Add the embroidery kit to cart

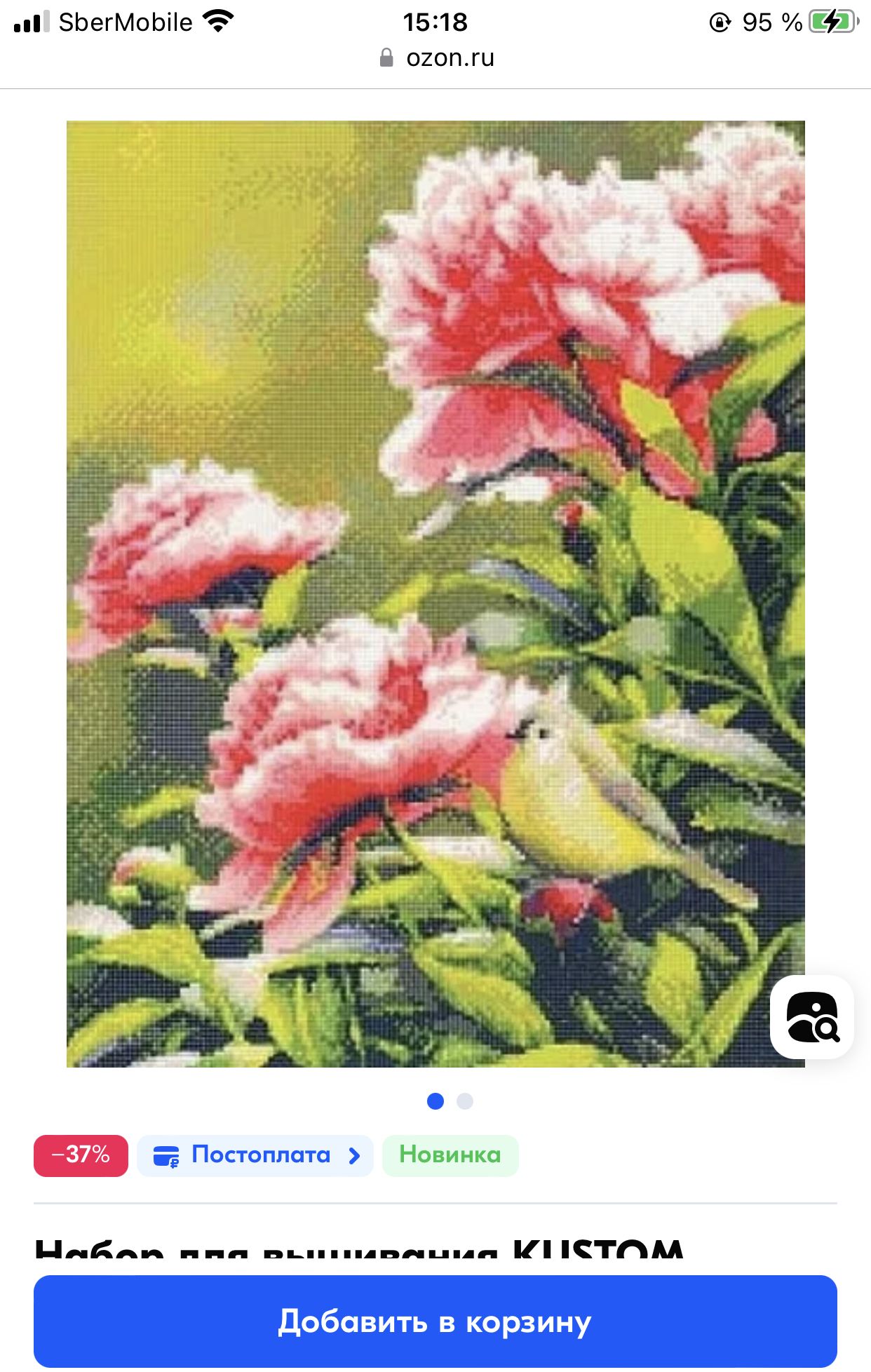pyautogui.click(x=435, y=1321)
